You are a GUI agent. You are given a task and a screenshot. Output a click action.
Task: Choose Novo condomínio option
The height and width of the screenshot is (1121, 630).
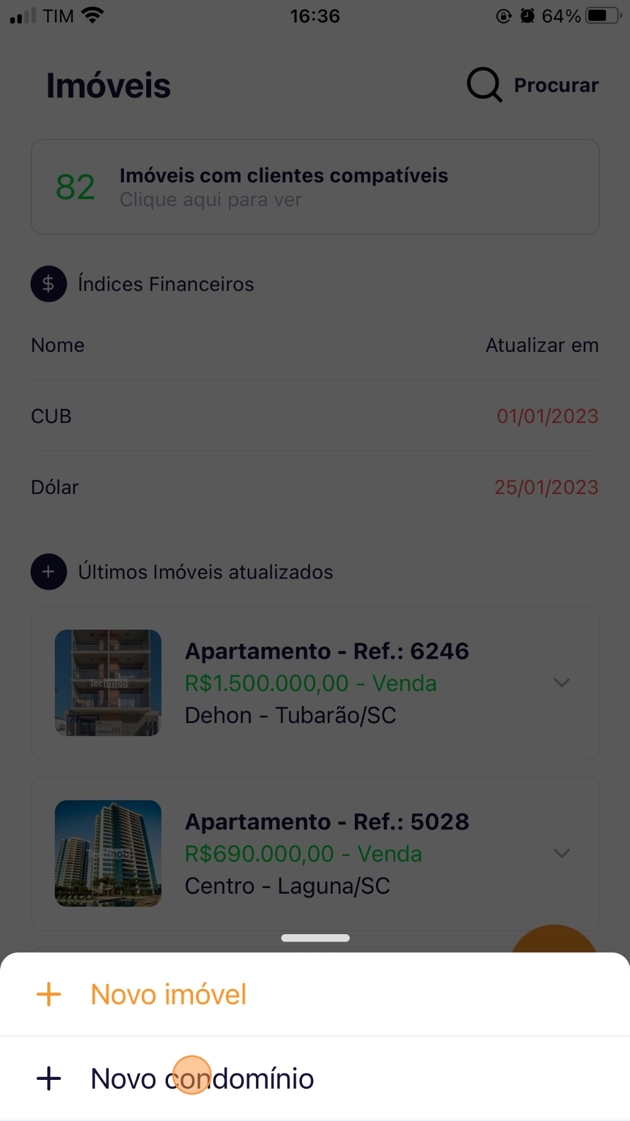201,1078
